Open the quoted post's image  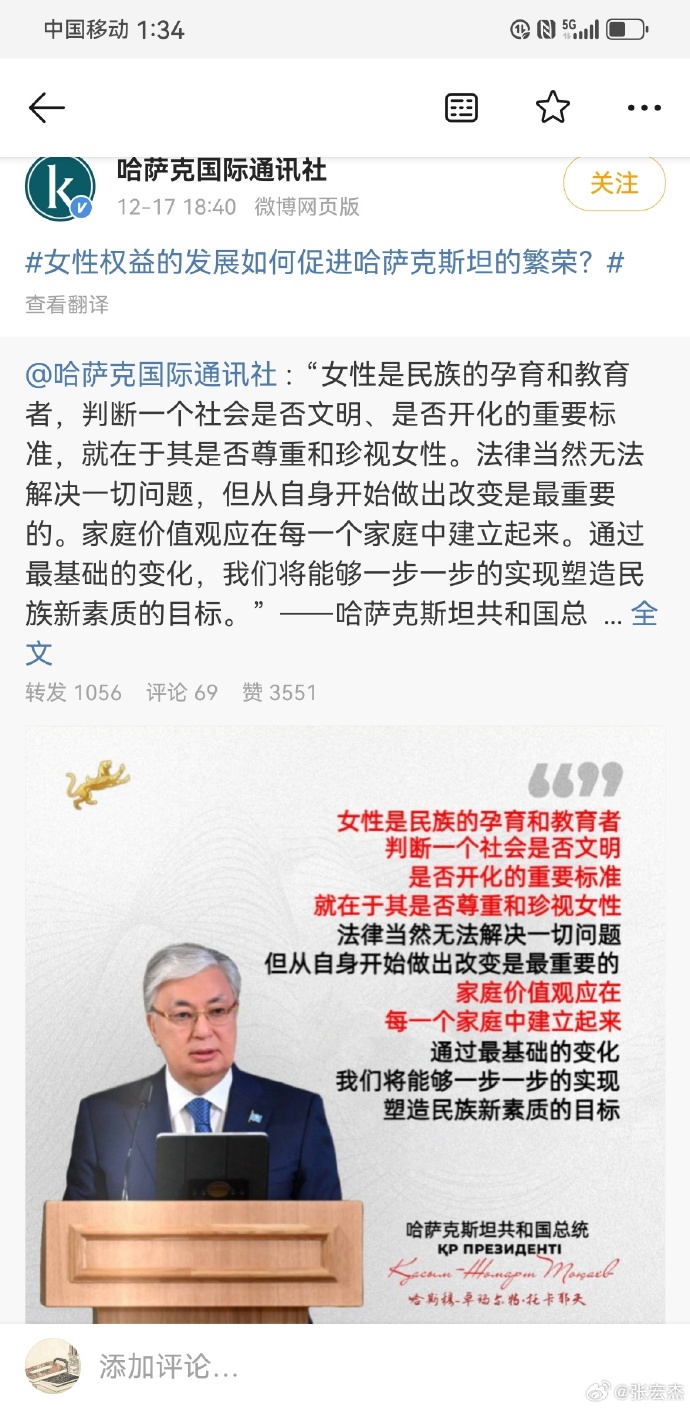(x=345, y=1025)
